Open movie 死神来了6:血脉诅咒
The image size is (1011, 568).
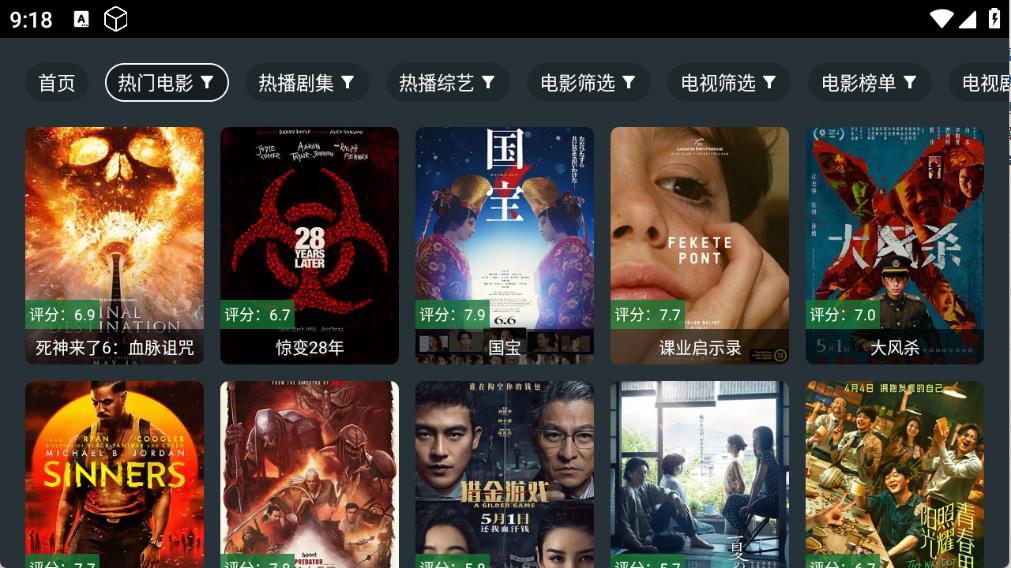click(x=114, y=245)
